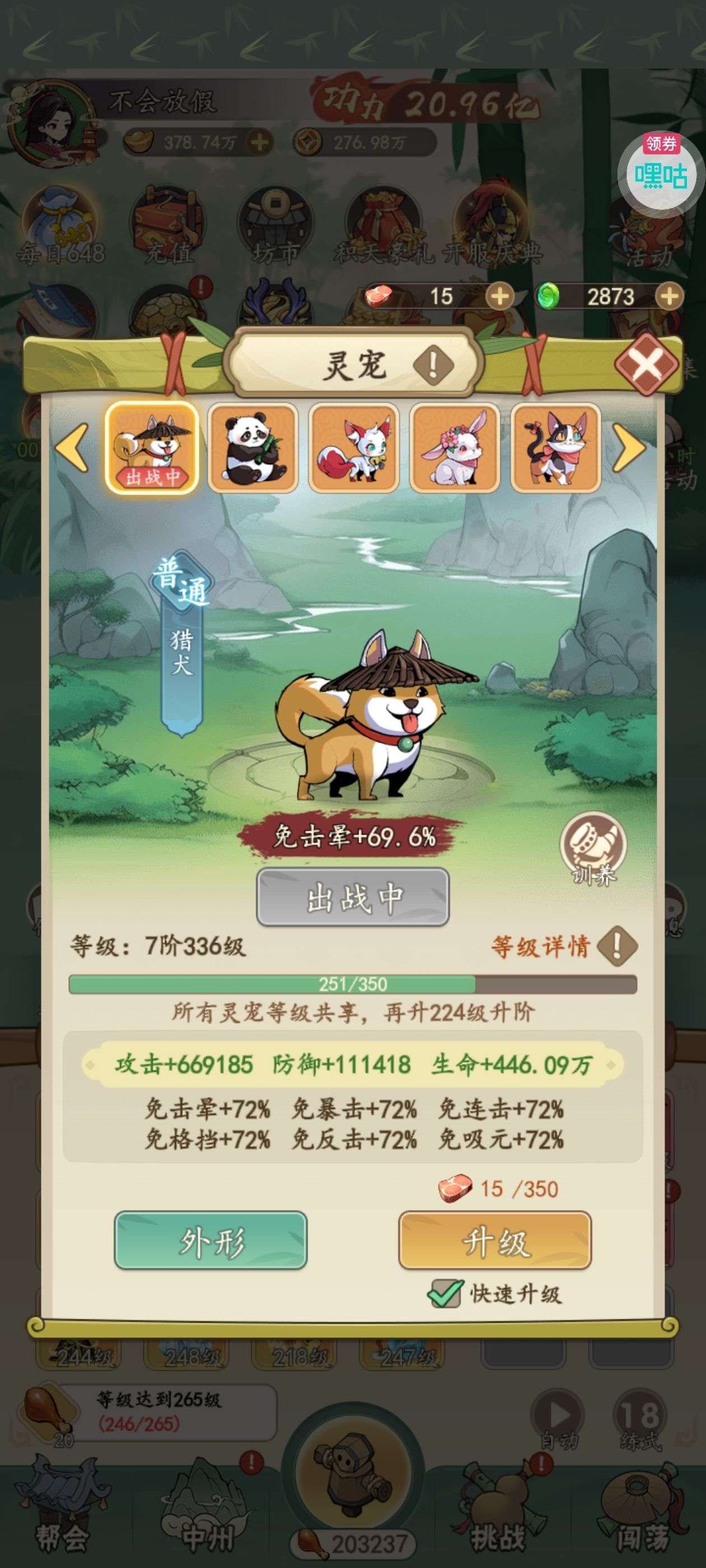
Task: Select the panda pet thumbnail
Action: coord(253,447)
